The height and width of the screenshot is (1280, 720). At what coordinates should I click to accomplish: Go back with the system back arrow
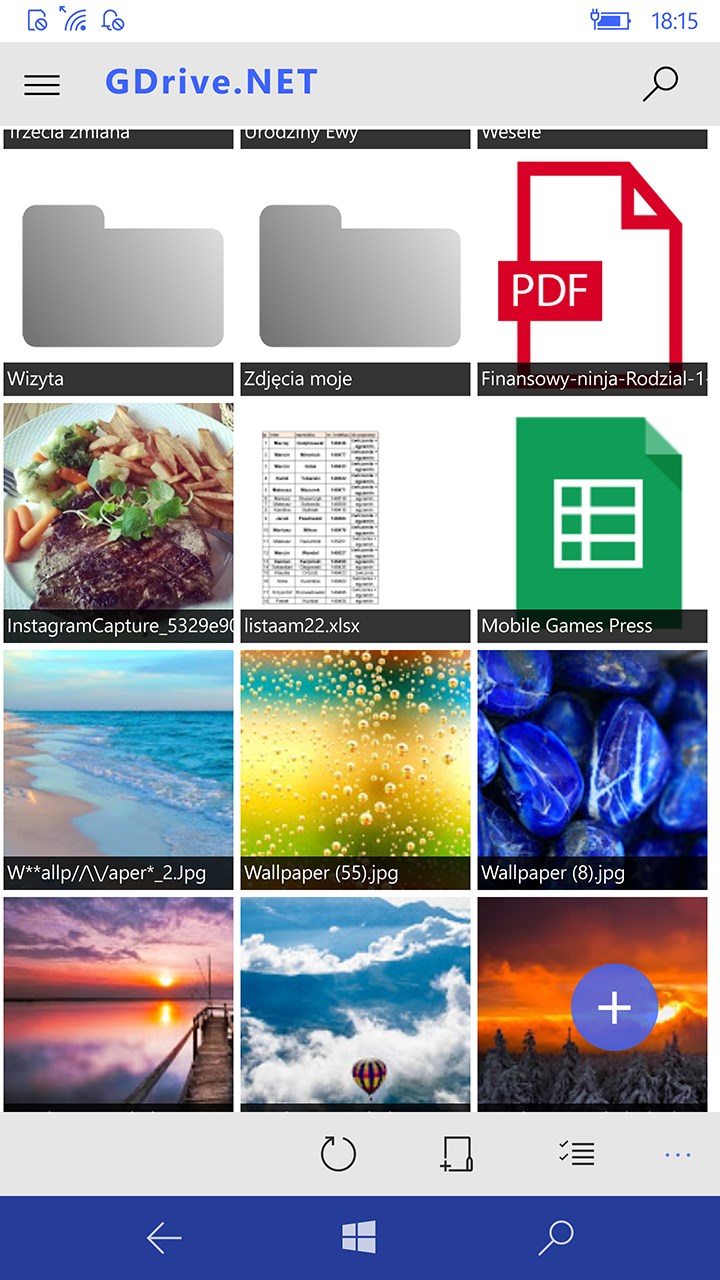pos(164,1238)
